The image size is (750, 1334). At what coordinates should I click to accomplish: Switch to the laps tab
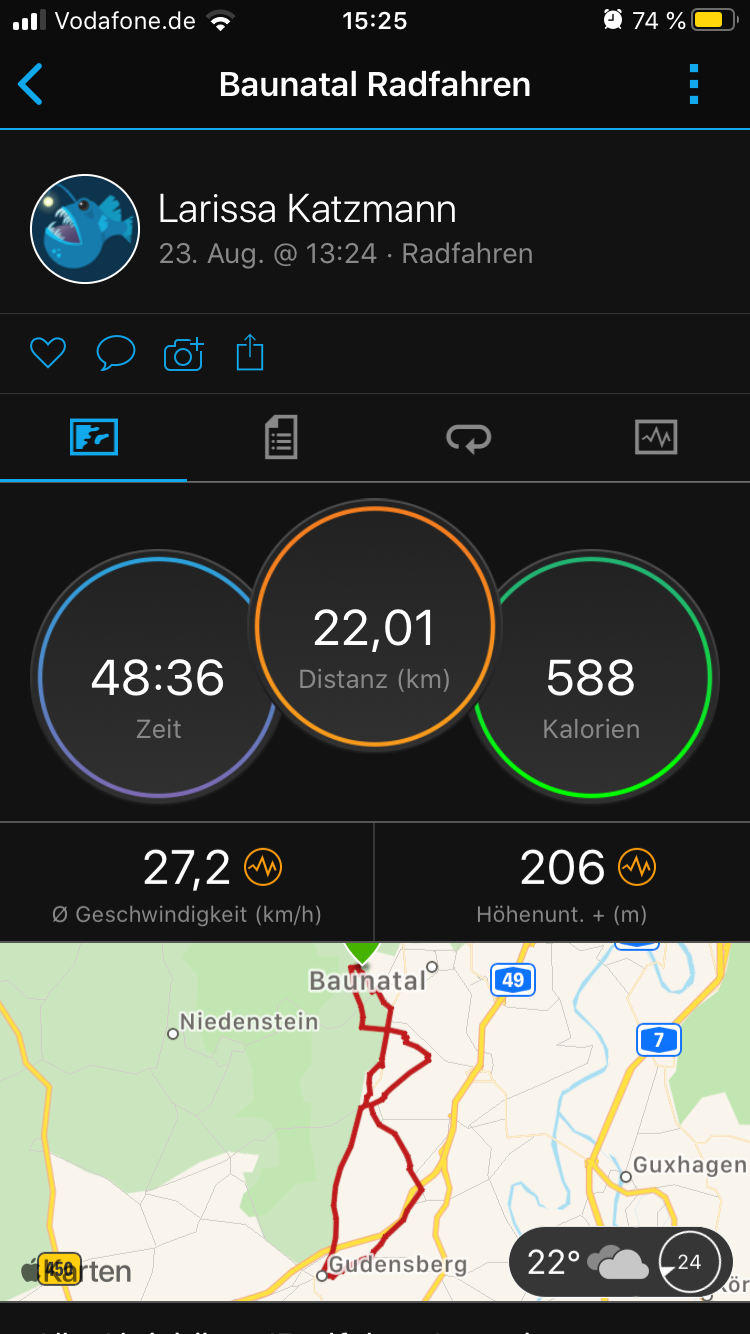[468, 438]
